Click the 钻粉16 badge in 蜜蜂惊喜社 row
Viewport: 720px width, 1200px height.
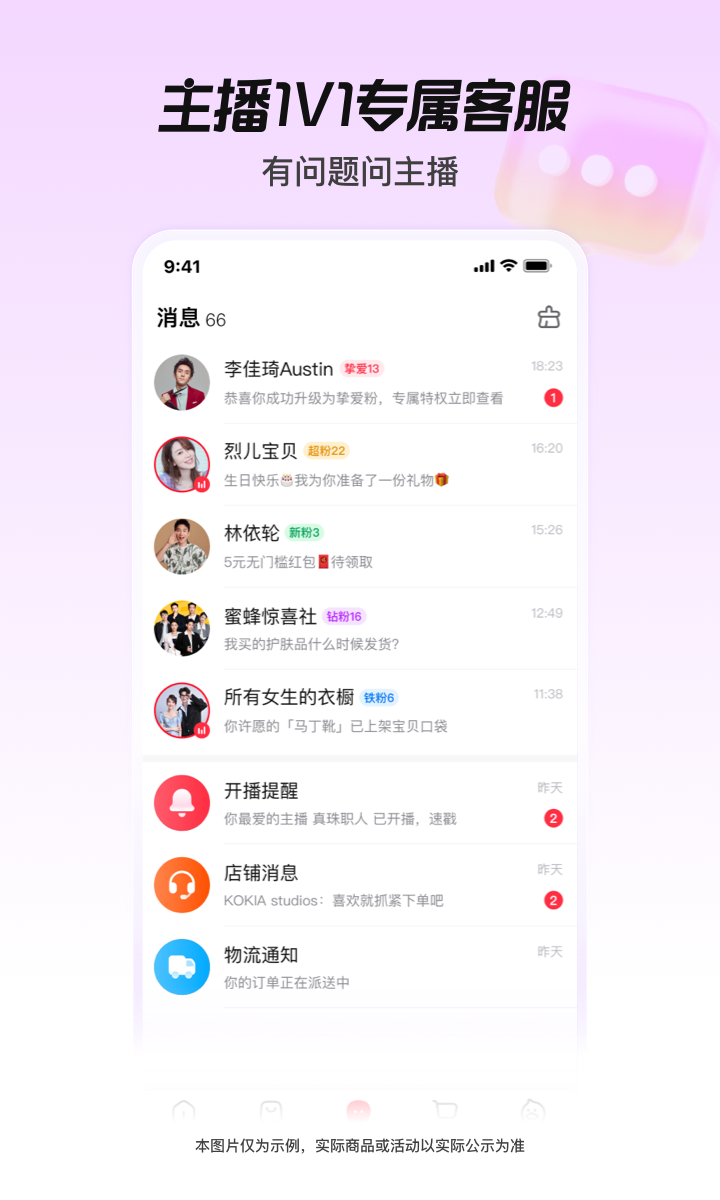click(345, 615)
